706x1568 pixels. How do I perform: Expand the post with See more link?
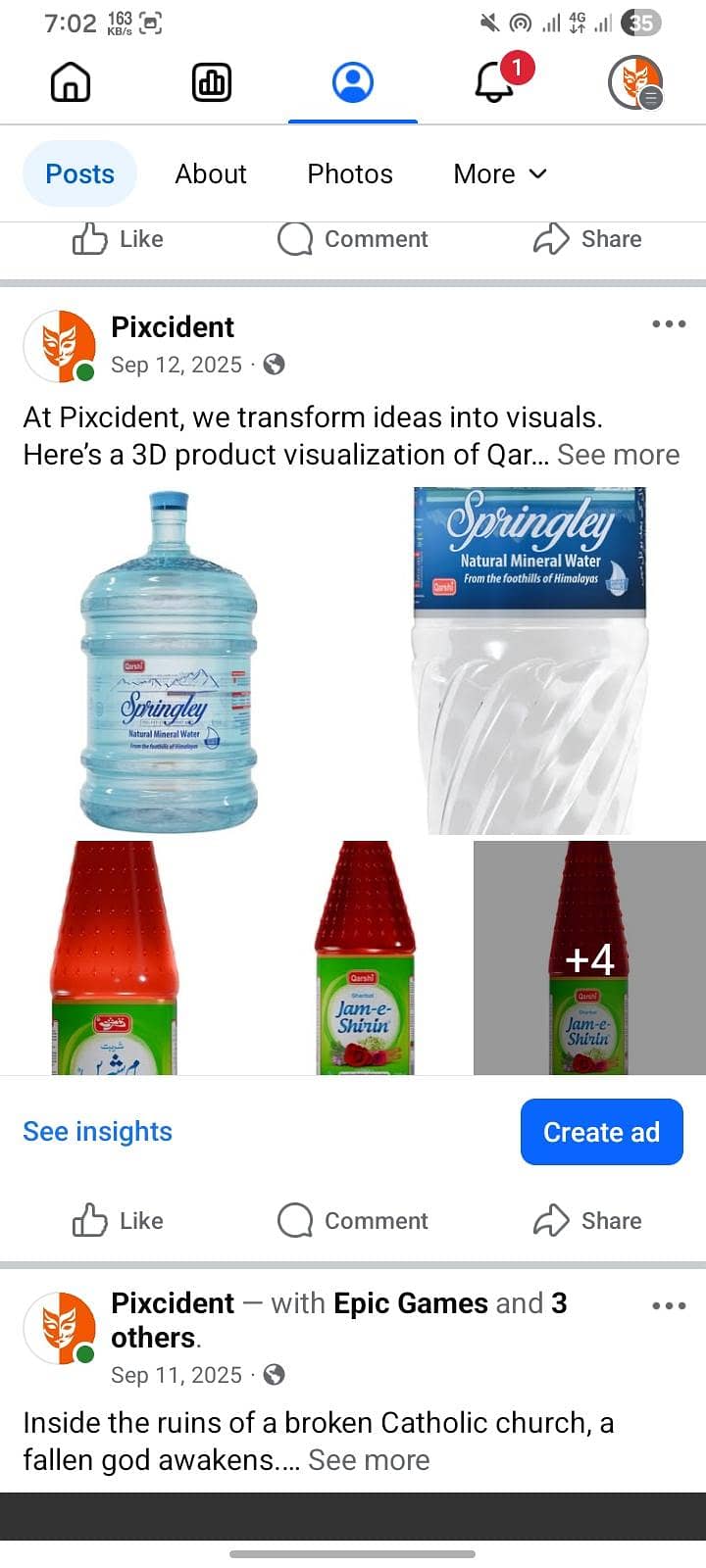pos(618,454)
